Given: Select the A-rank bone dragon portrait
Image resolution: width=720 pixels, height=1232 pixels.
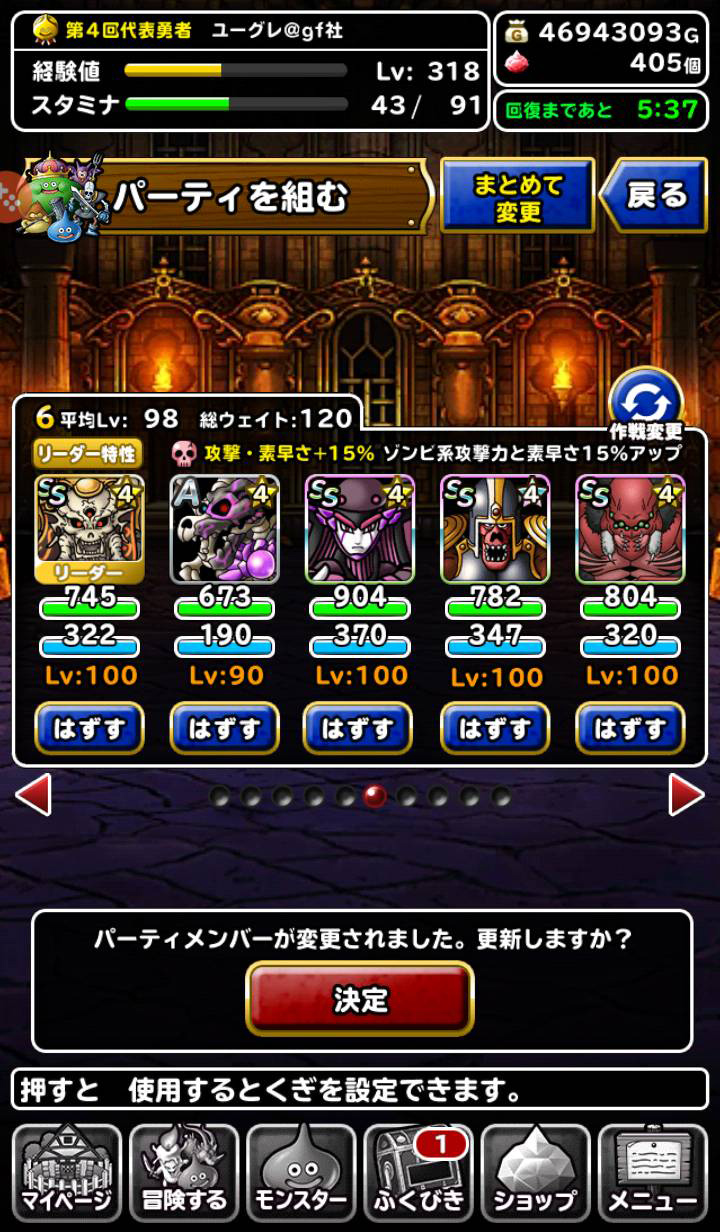Looking at the screenshot, I should 225,529.
